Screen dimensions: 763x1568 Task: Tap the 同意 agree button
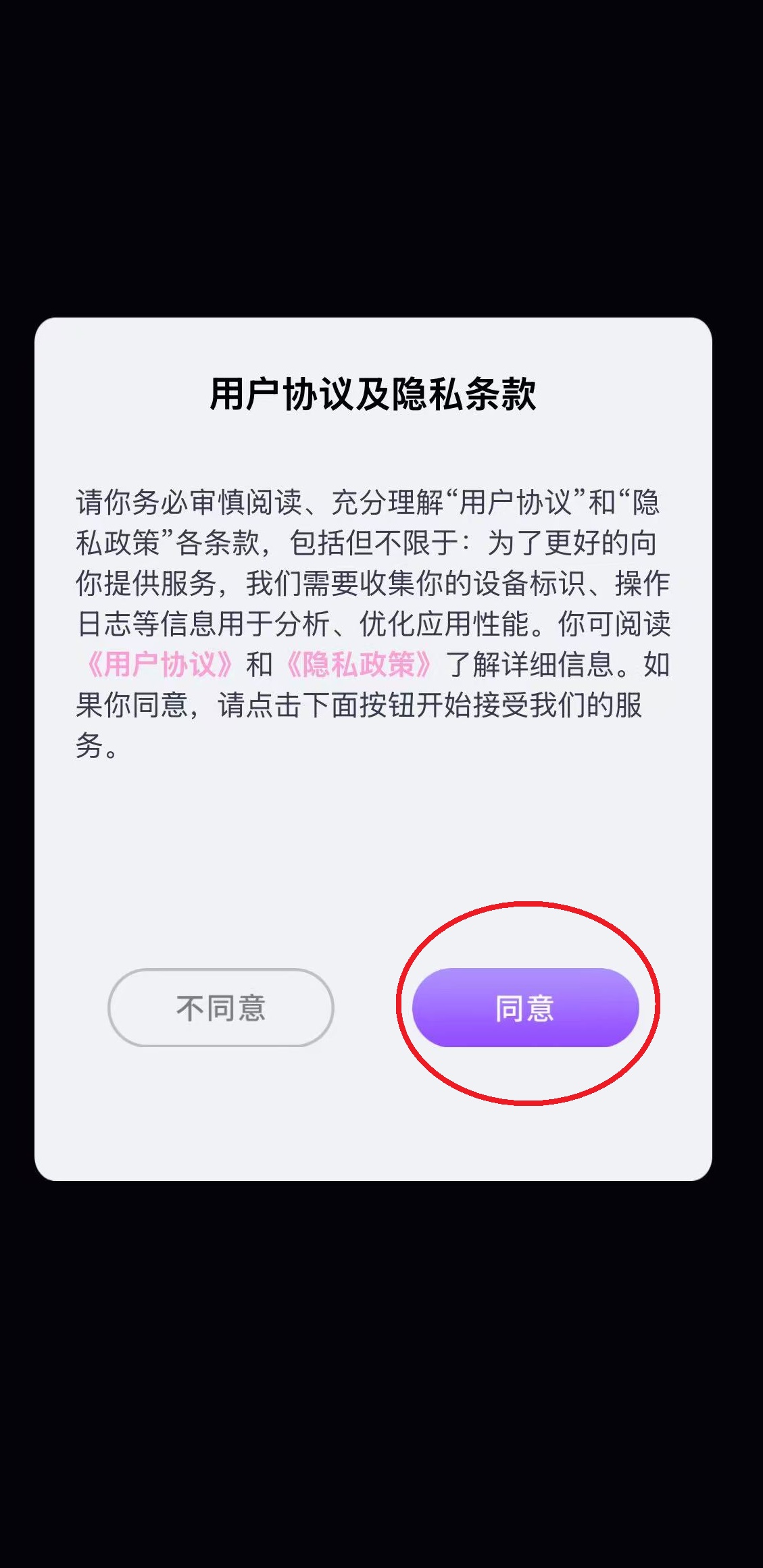click(525, 1007)
